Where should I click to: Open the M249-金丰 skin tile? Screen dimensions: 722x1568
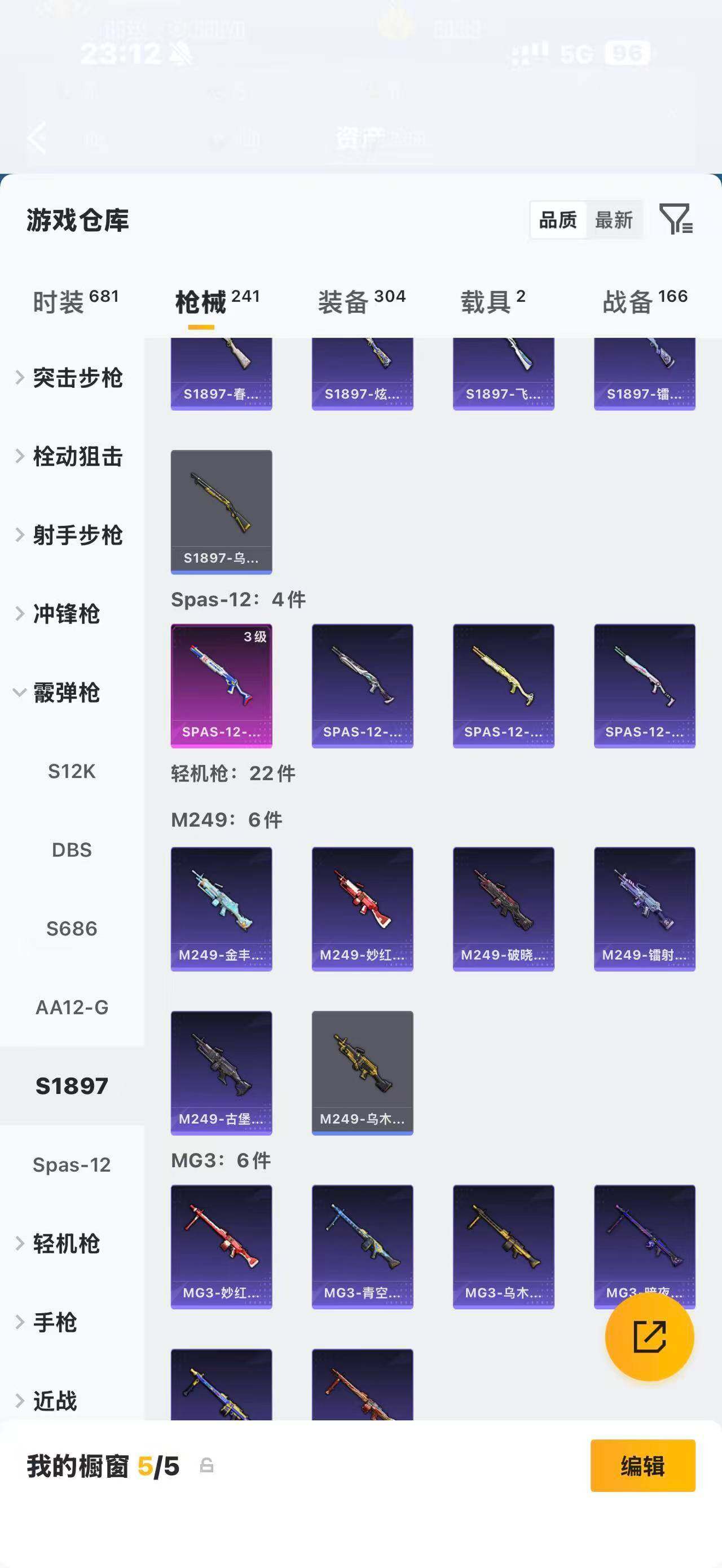222,909
